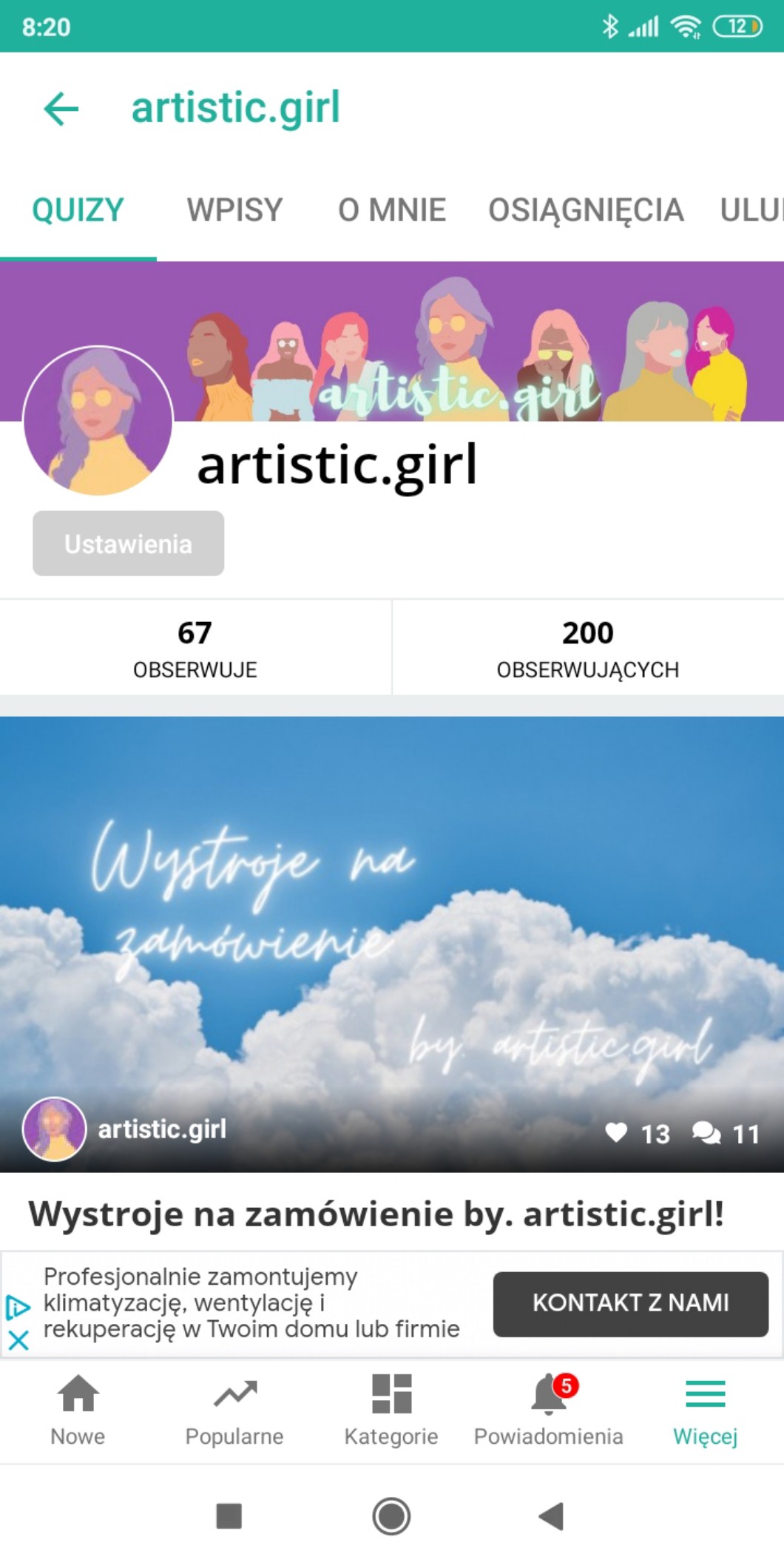Select the QUIZY tab

(78, 210)
